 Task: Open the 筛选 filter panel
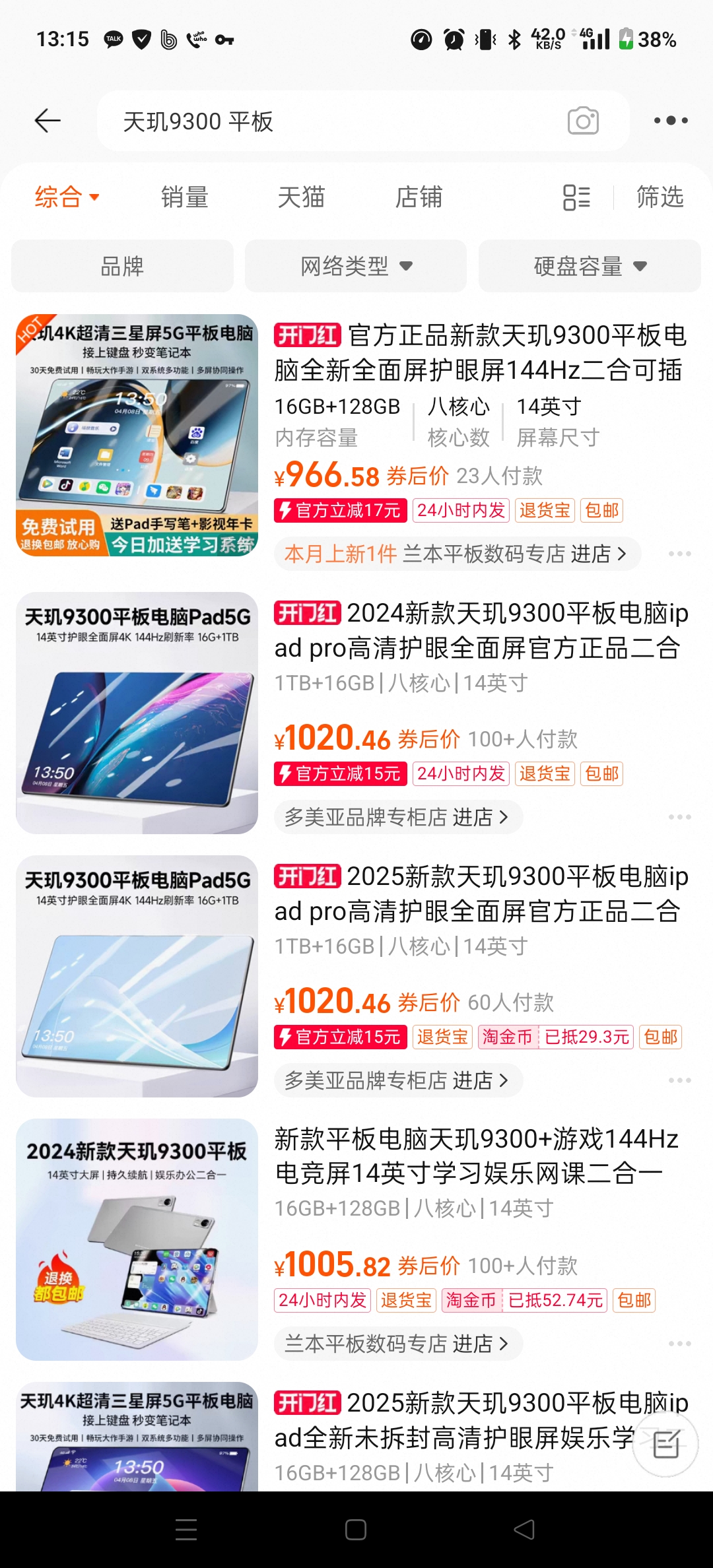point(660,197)
